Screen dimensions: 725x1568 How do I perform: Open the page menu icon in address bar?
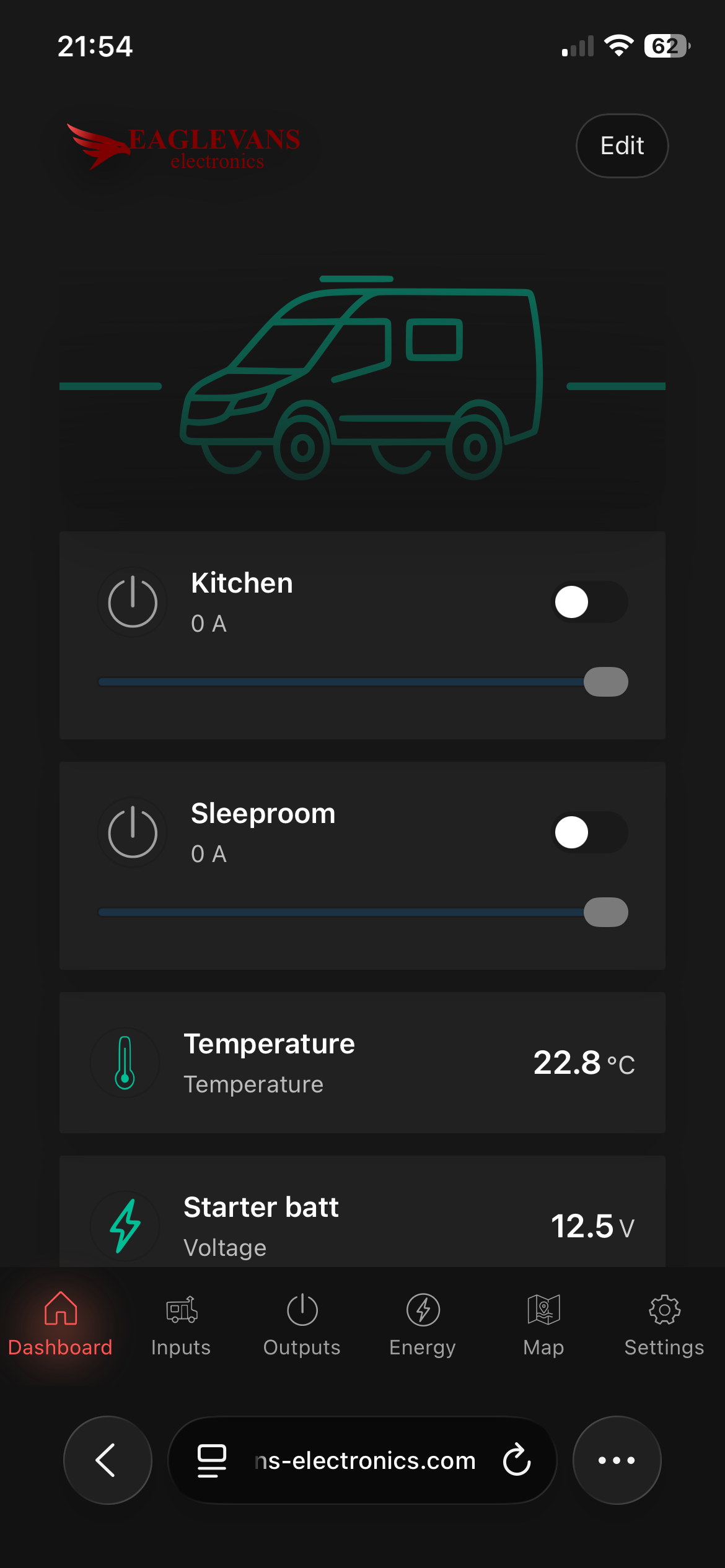[212, 1460]
